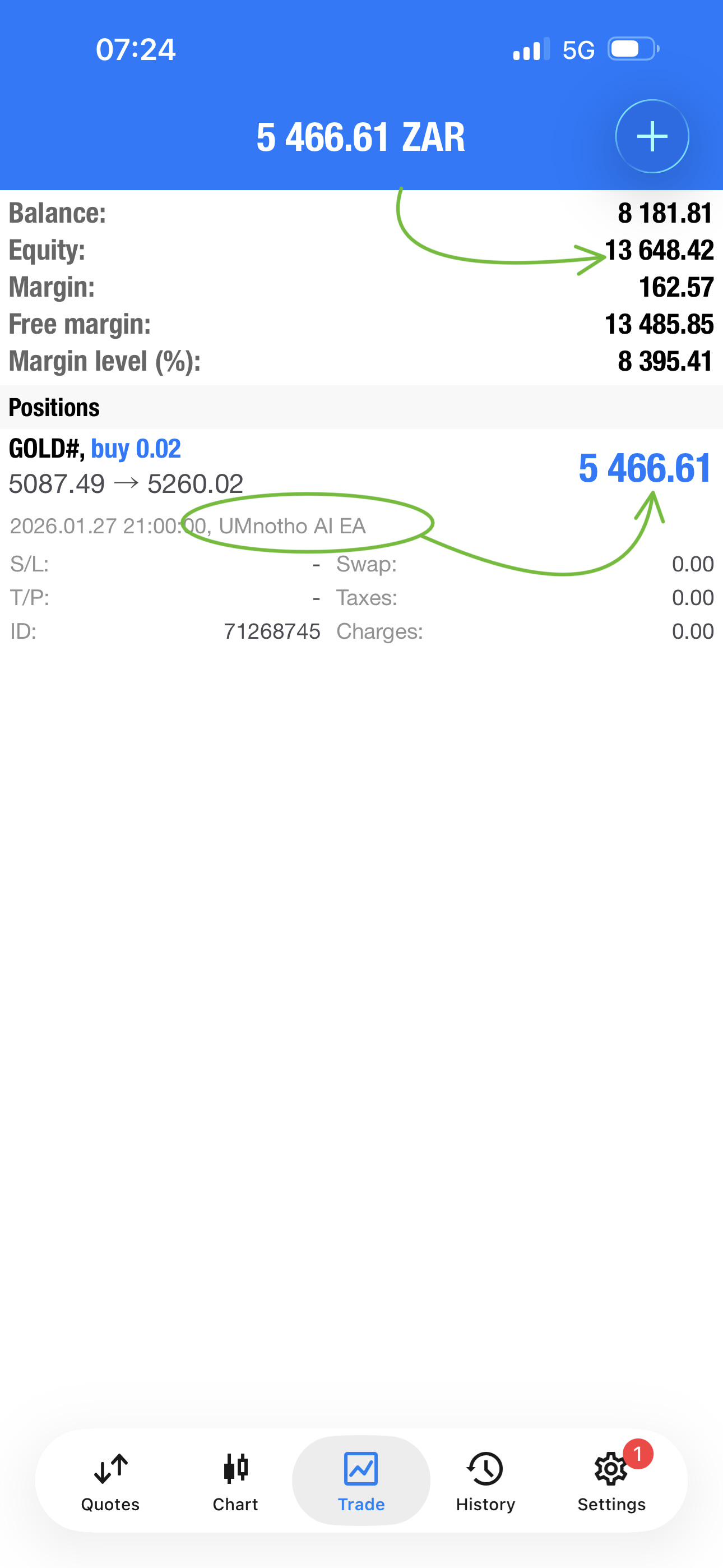This screenshot has height=1568, width=723.
Task: Switch to the Quotes tab
Action: [110, 1481]
